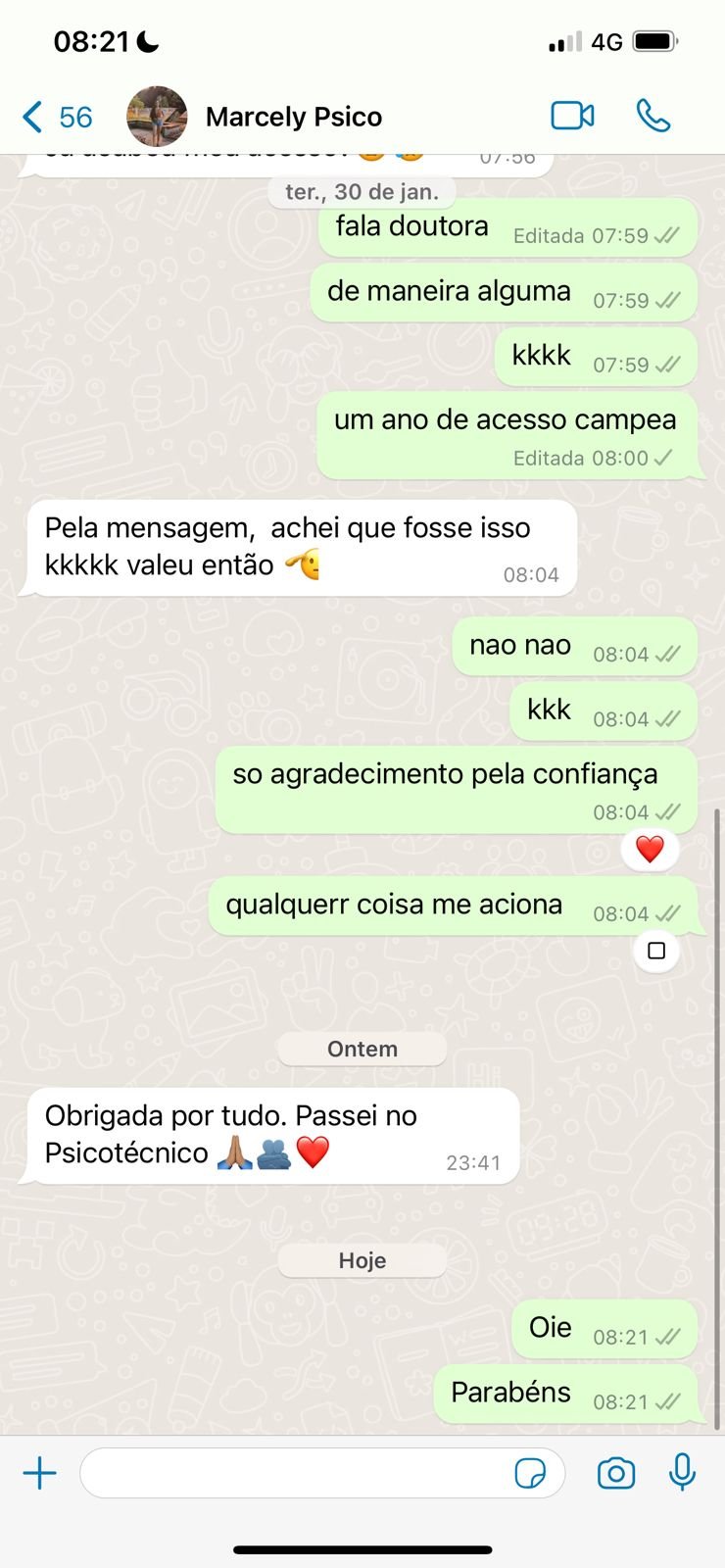Open the attachment plus menu

click(x=40, y=1473)
